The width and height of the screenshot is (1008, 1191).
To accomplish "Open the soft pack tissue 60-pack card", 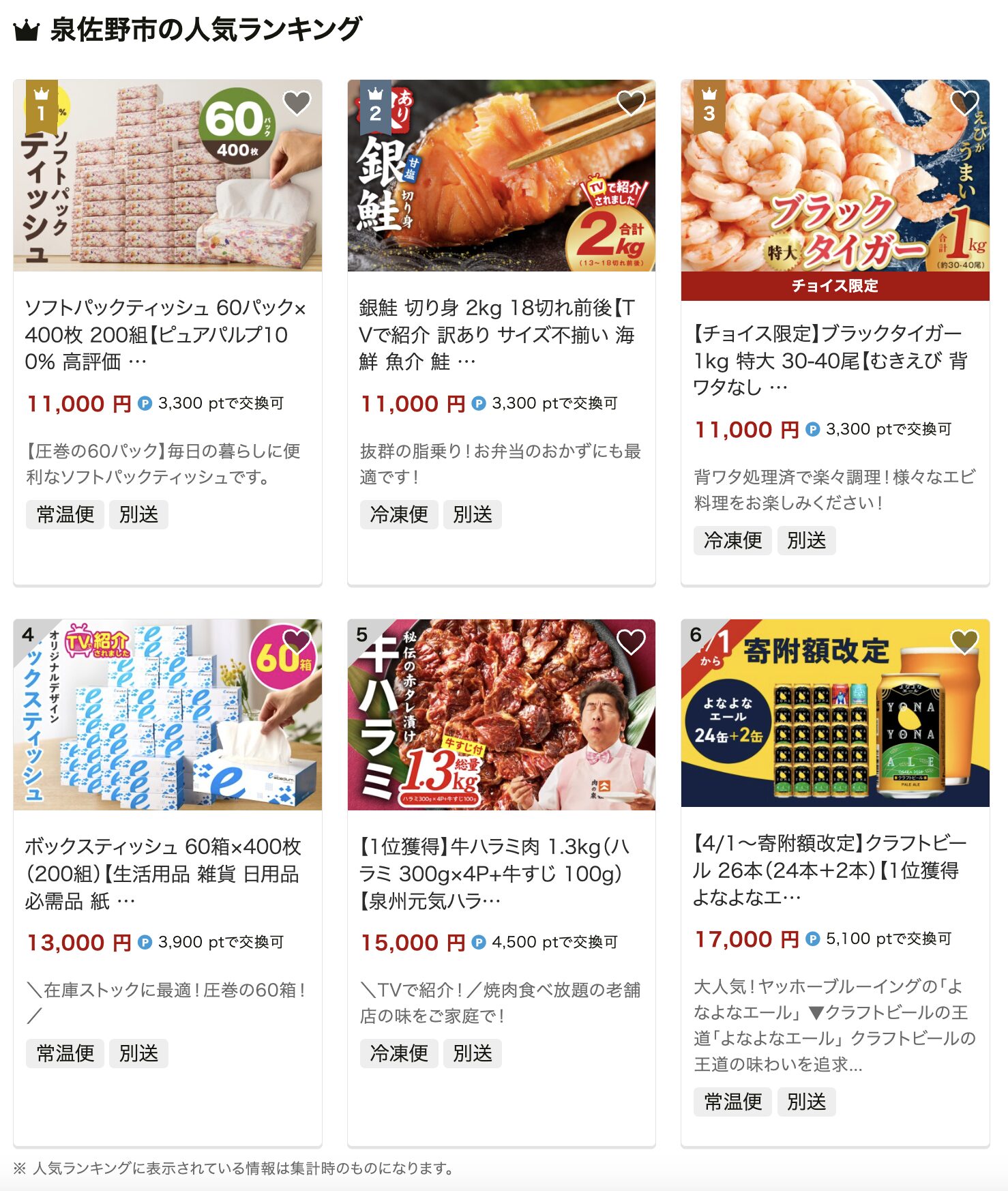I will (x=166, y=334).
